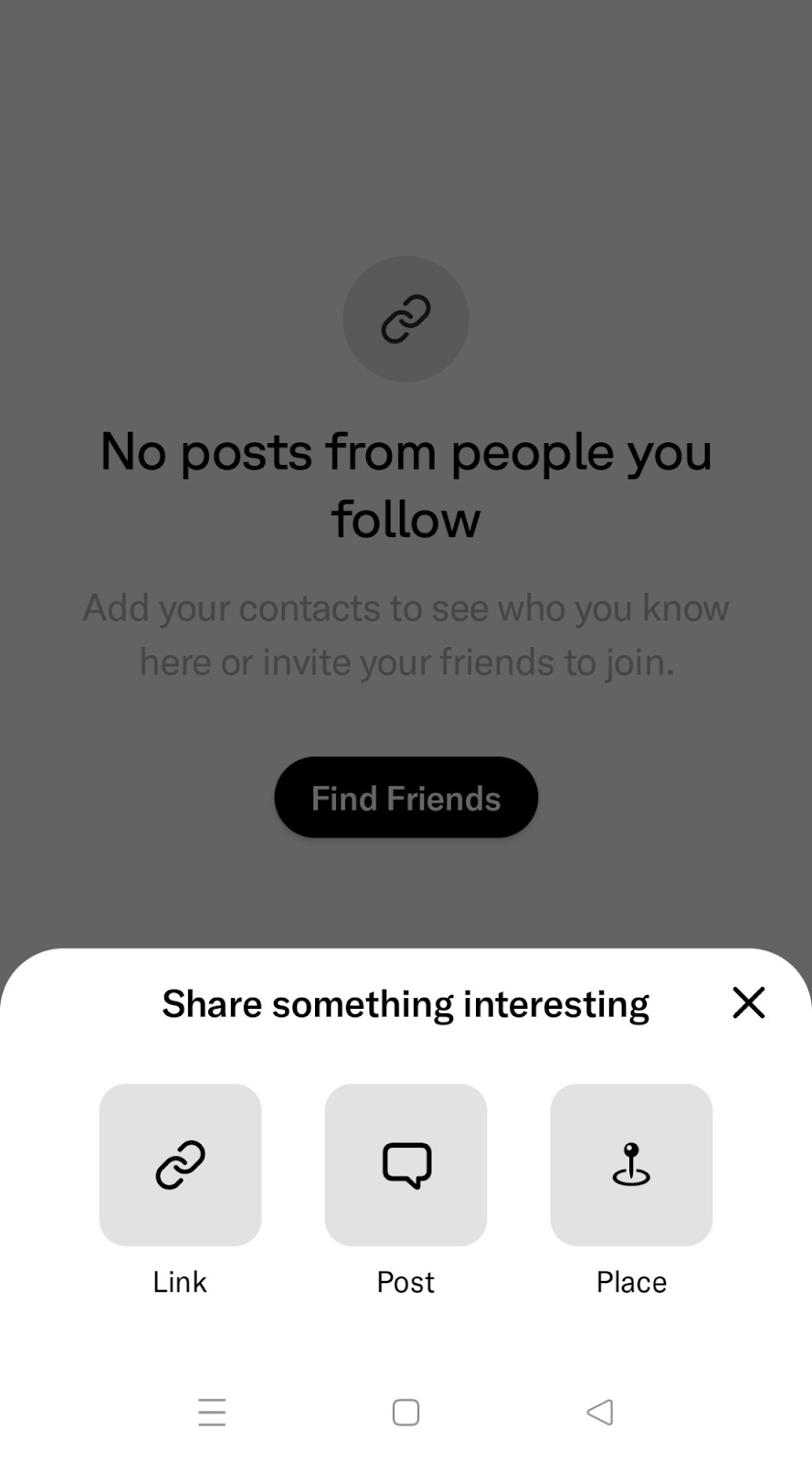The image size is (812, 1462).
Task: Tap the Find Friends button
Action: tap(406, 797)
